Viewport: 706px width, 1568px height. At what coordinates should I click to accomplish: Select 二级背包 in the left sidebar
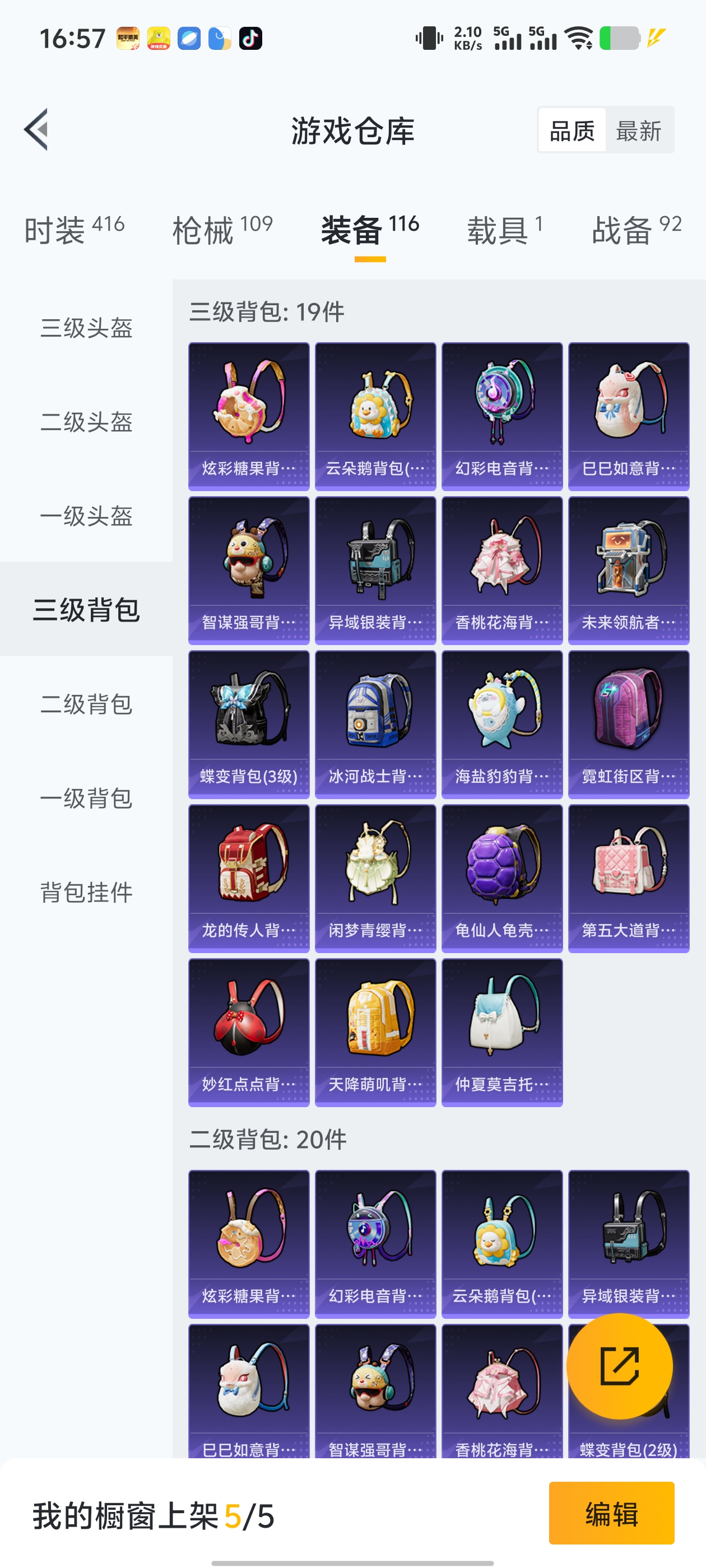click(x=86, y=705)
